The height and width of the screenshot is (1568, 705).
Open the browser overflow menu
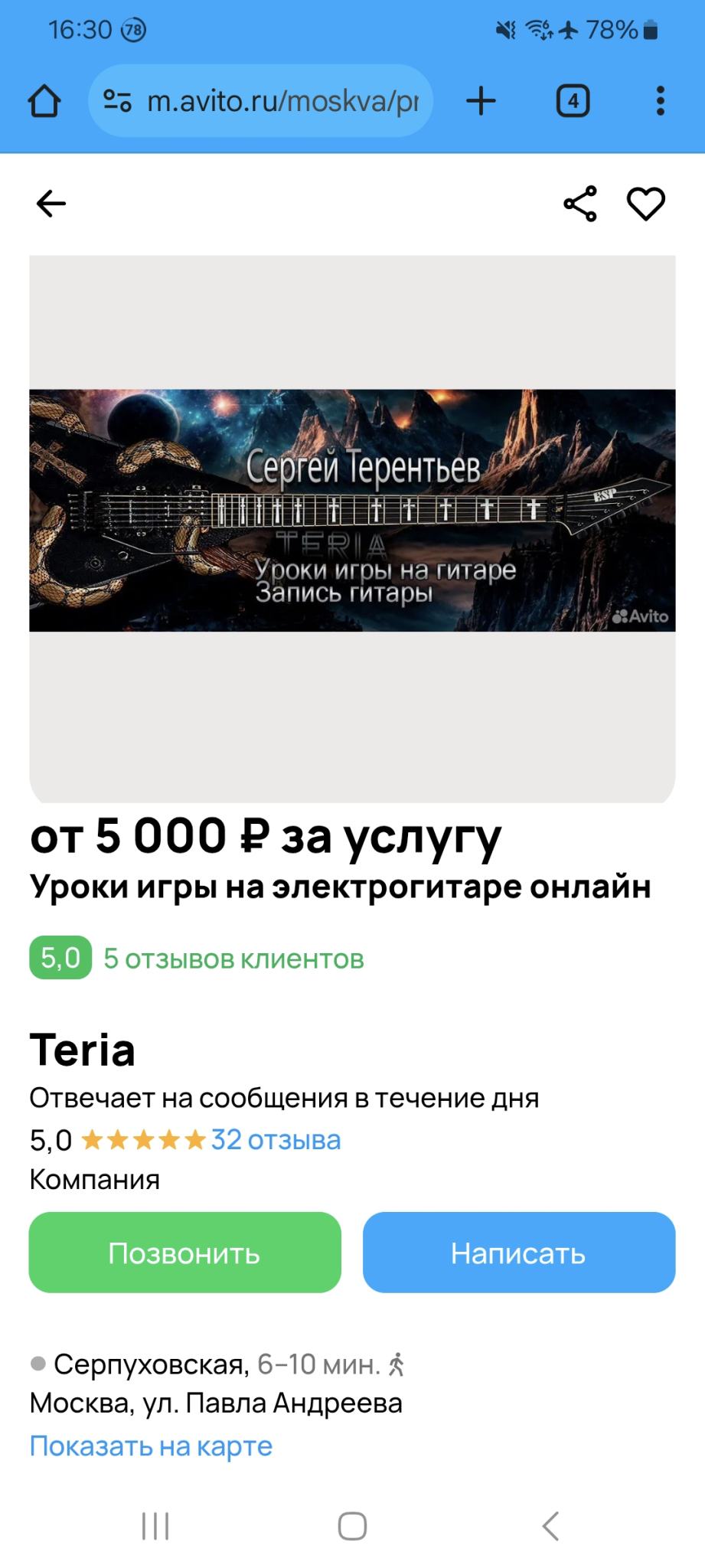tap(660, 101)
